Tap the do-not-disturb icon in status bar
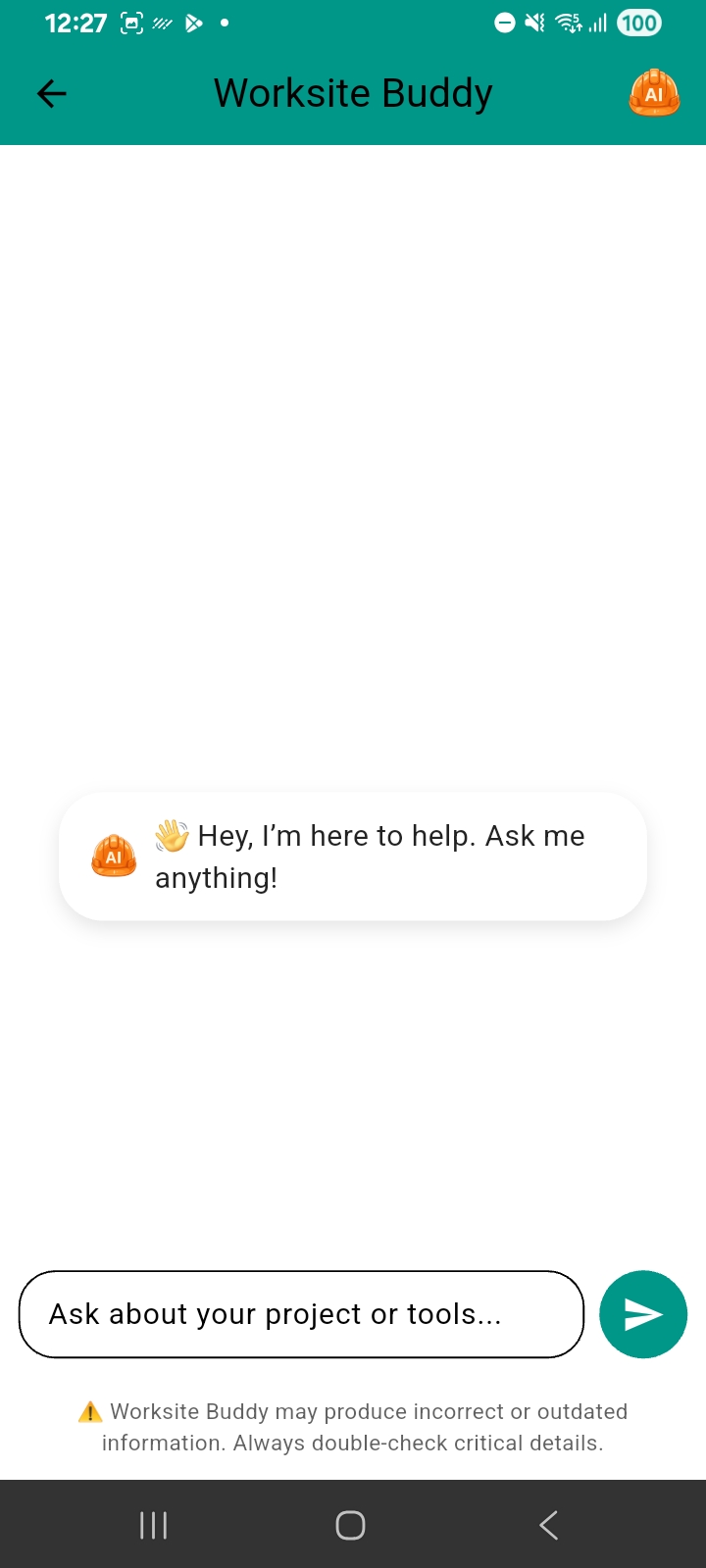This screenshot has width=706, height=1568. (502, 23)
